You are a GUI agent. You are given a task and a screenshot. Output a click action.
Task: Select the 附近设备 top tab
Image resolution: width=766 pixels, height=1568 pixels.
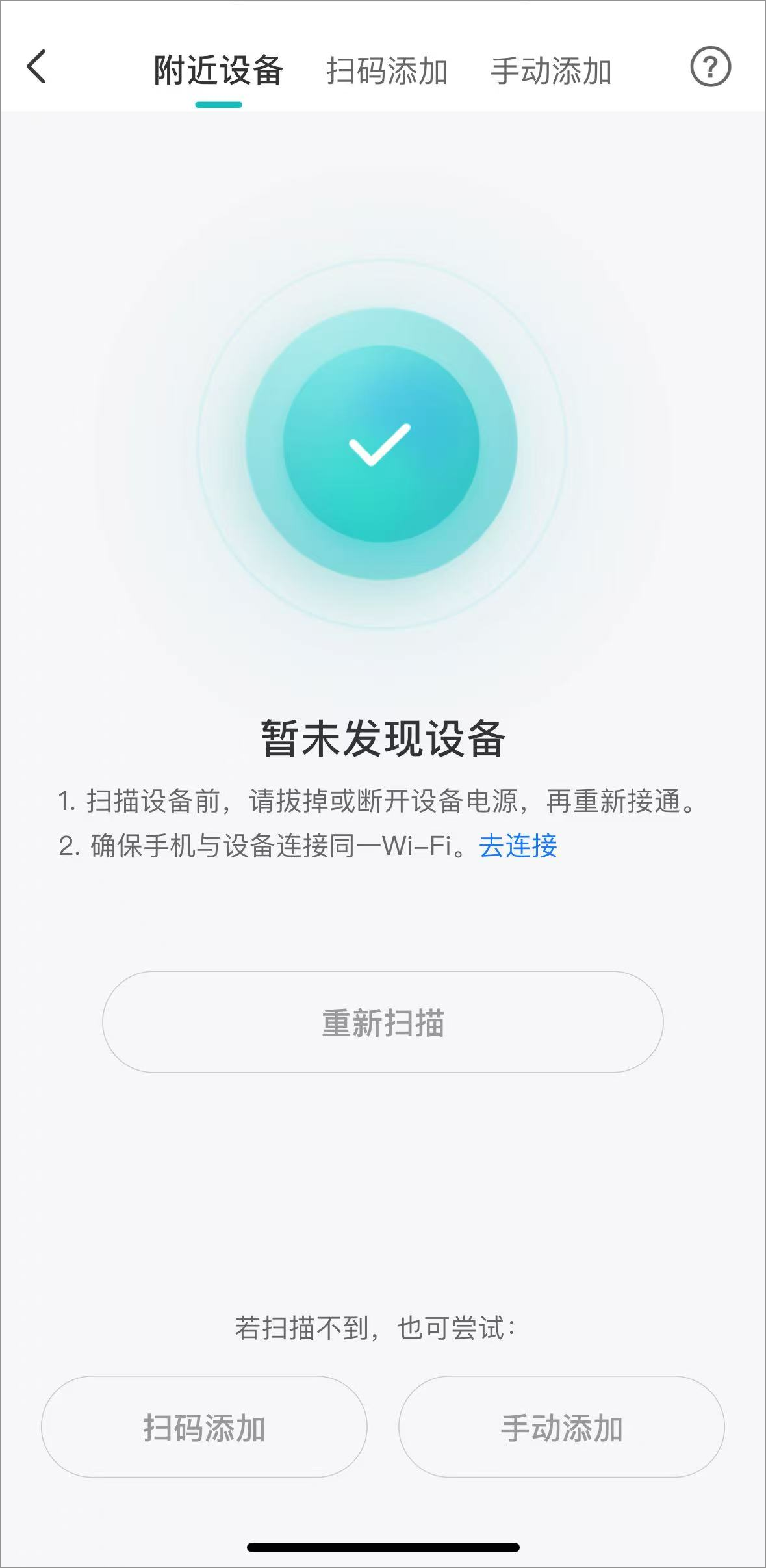[218, 70]
